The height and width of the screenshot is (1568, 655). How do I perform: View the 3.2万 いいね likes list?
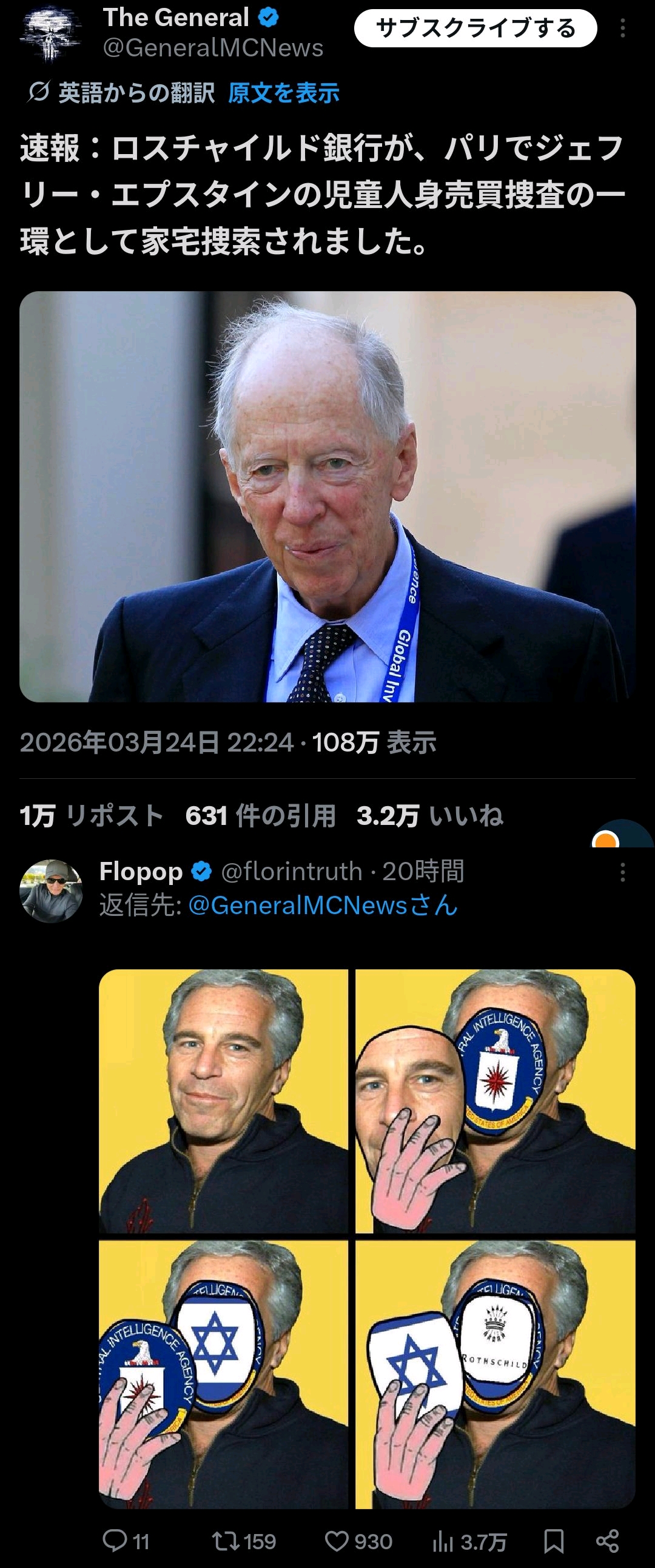[x=430, y=816]
